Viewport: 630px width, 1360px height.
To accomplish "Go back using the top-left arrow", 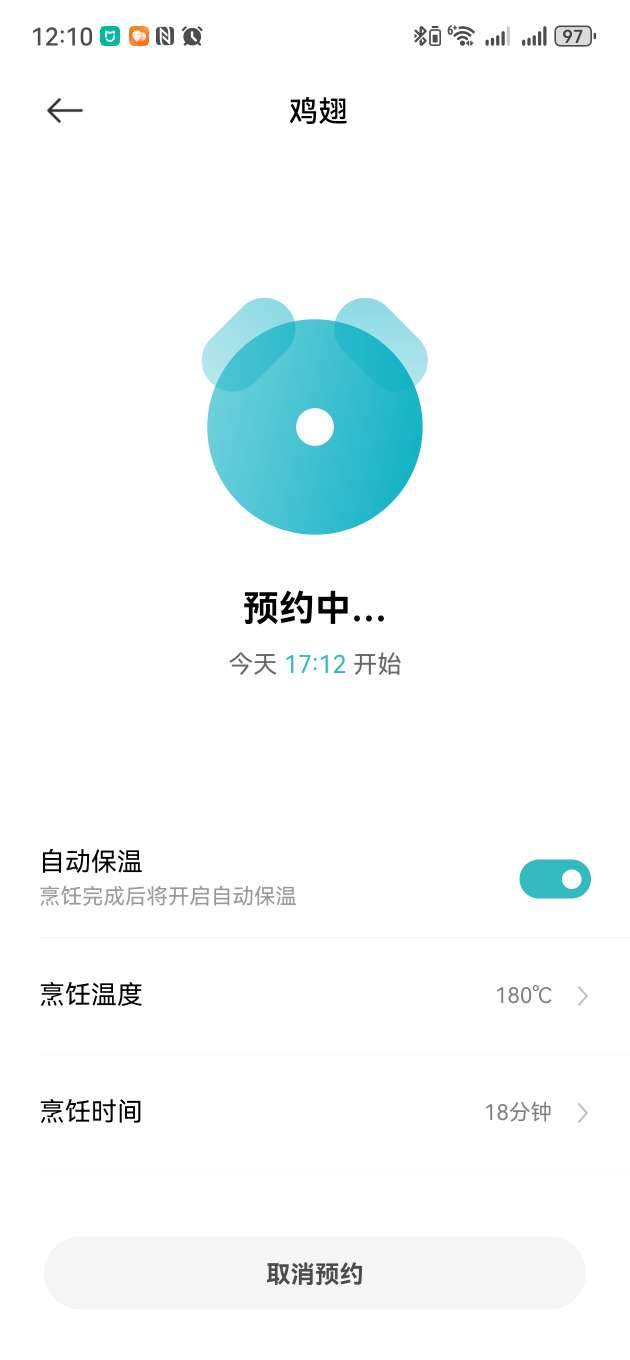I will pos(65,110).
